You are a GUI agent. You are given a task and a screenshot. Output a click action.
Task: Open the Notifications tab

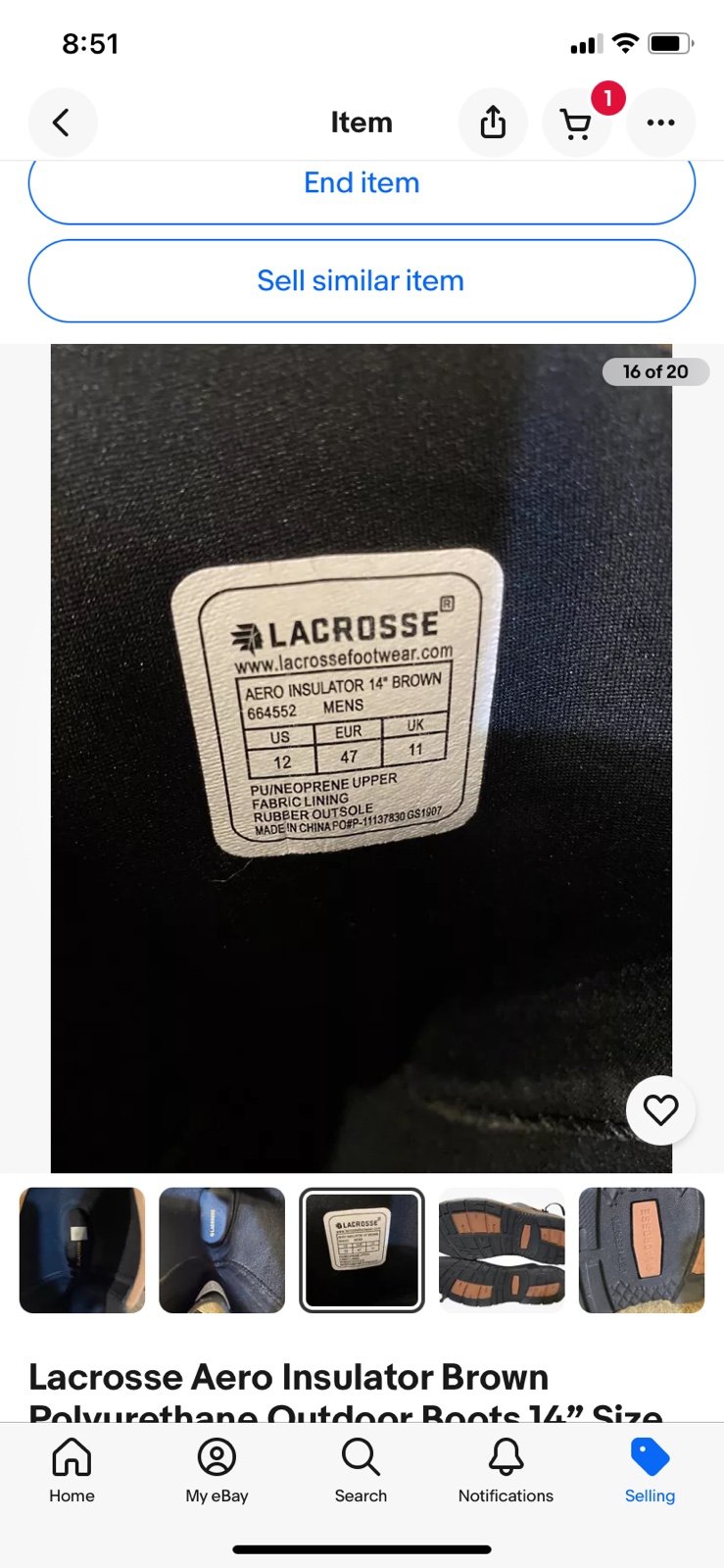point(506,1470)
